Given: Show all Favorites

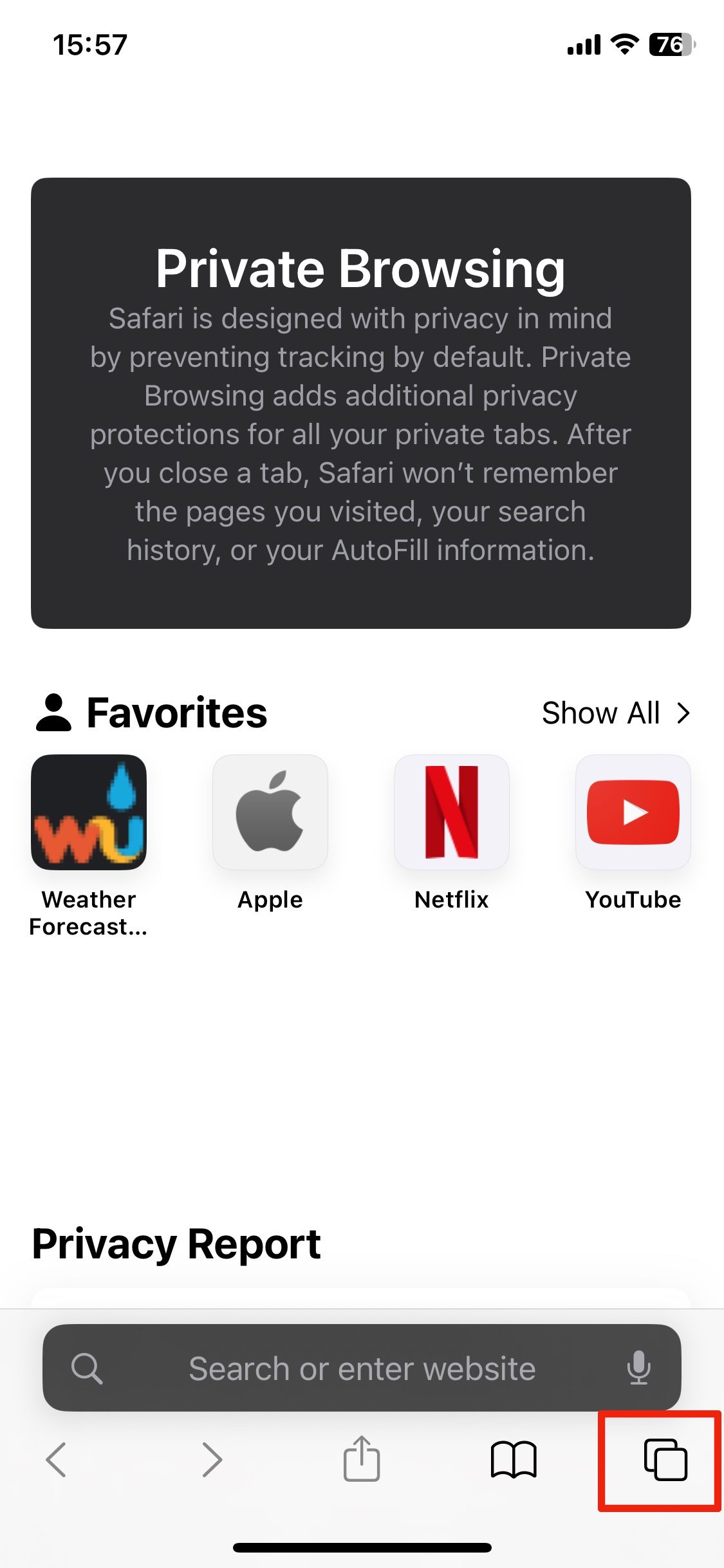Looking at the screenshot, I should (615, 713).
